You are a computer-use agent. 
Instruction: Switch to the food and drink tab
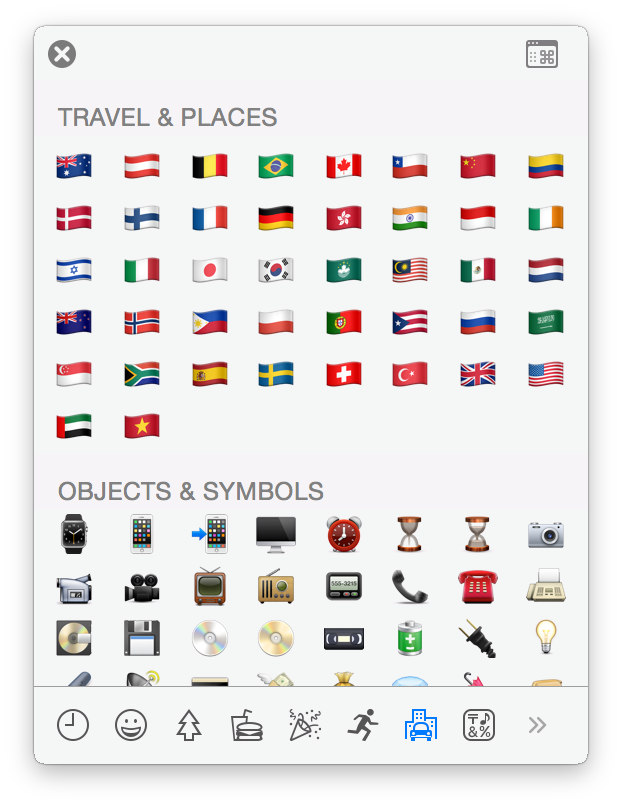click(245, 725)
